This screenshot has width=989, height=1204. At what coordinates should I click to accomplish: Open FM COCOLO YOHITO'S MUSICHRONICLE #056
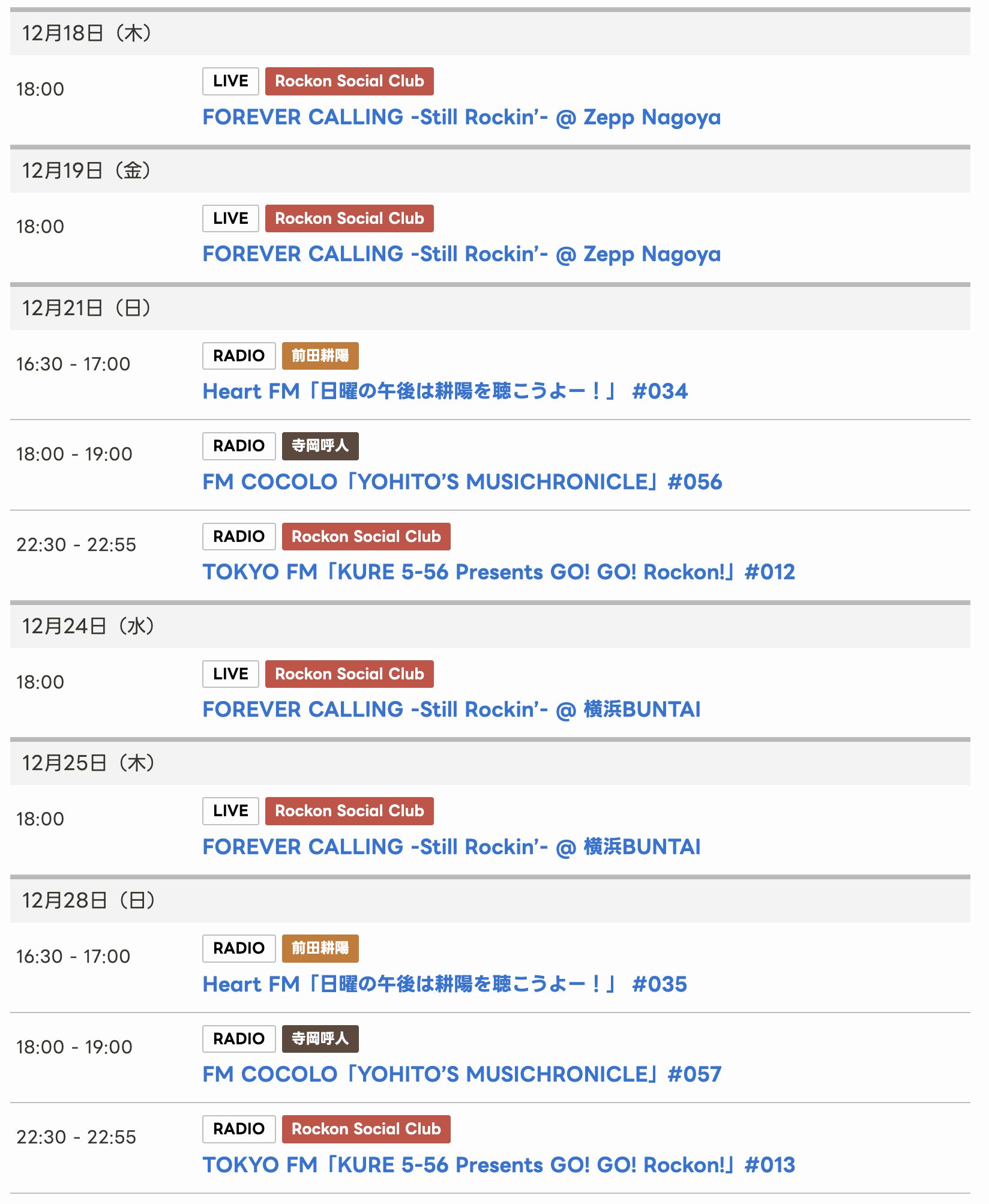click(x=462, y=481)
